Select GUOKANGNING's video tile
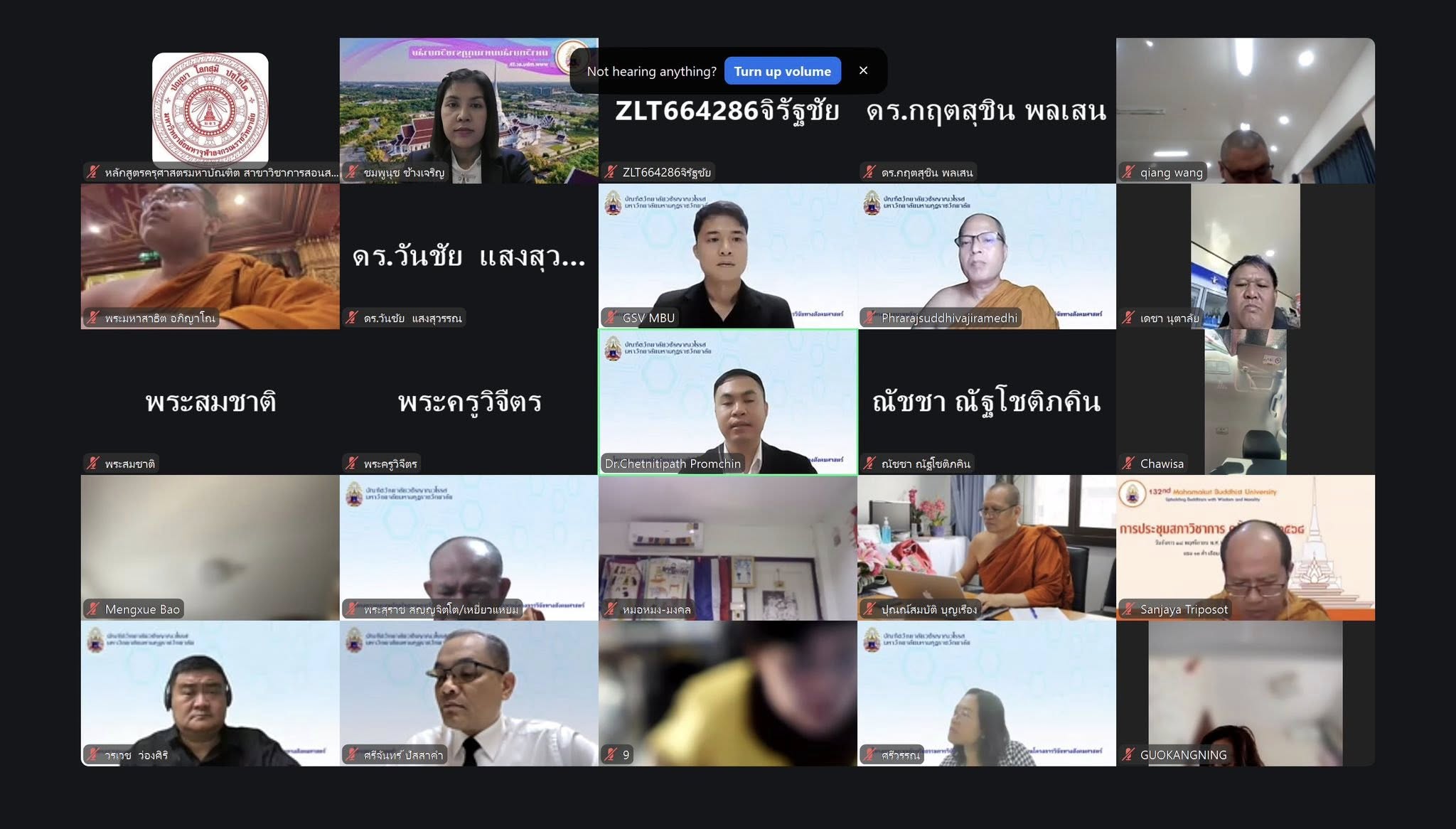This screenshot has width=1456, height=829. (x=1245, y=693)
